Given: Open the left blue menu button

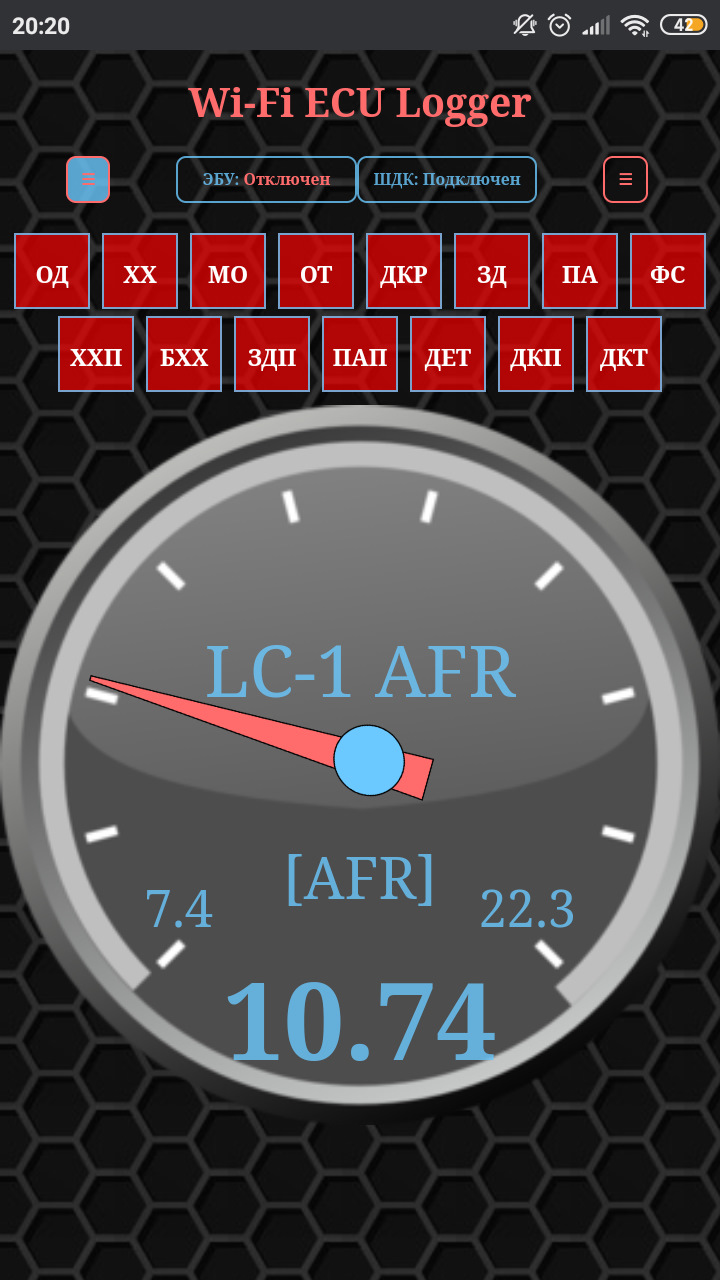Looking at the screenshot, I should pos(88,180).
